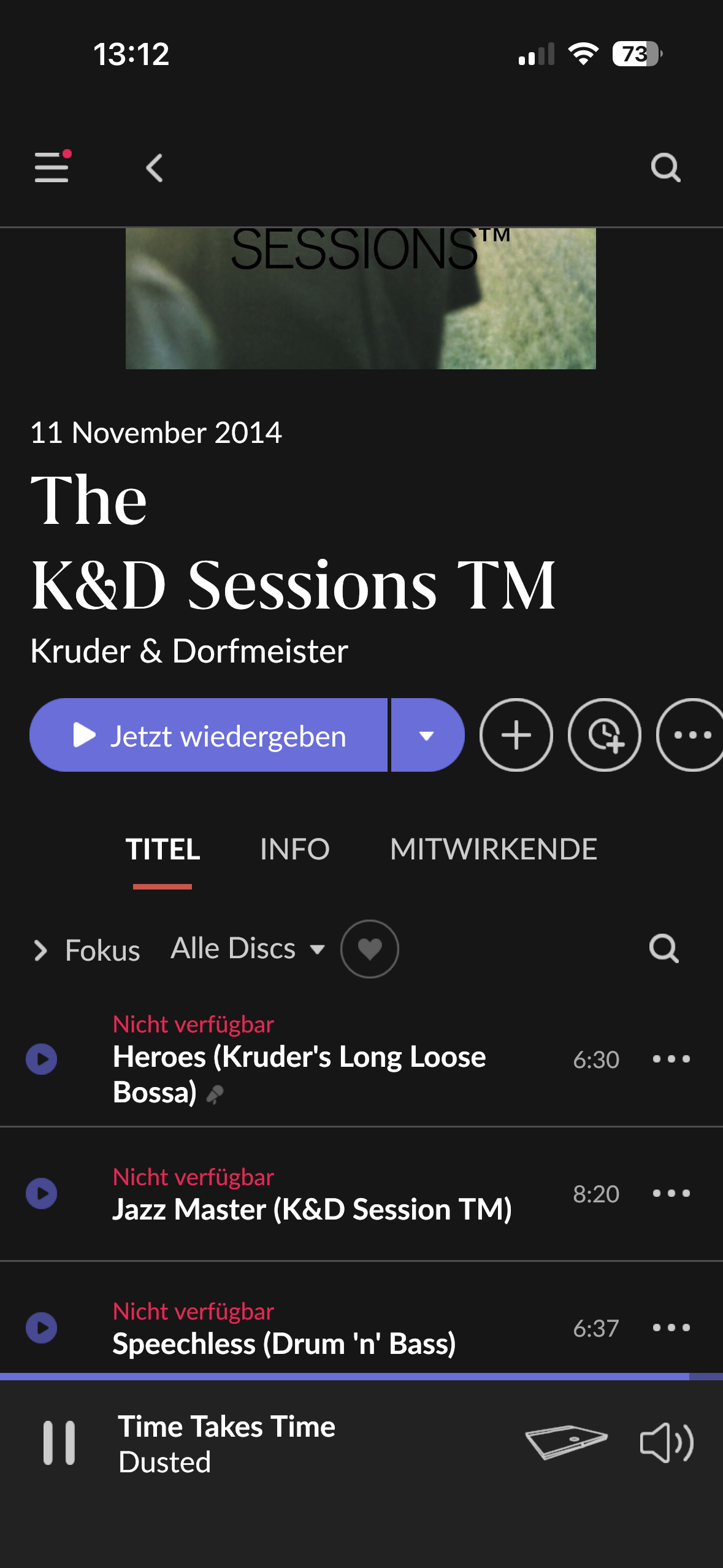The image size is (723, 1568).
Task: Open the hamburger menu
Action: point(52,167)
